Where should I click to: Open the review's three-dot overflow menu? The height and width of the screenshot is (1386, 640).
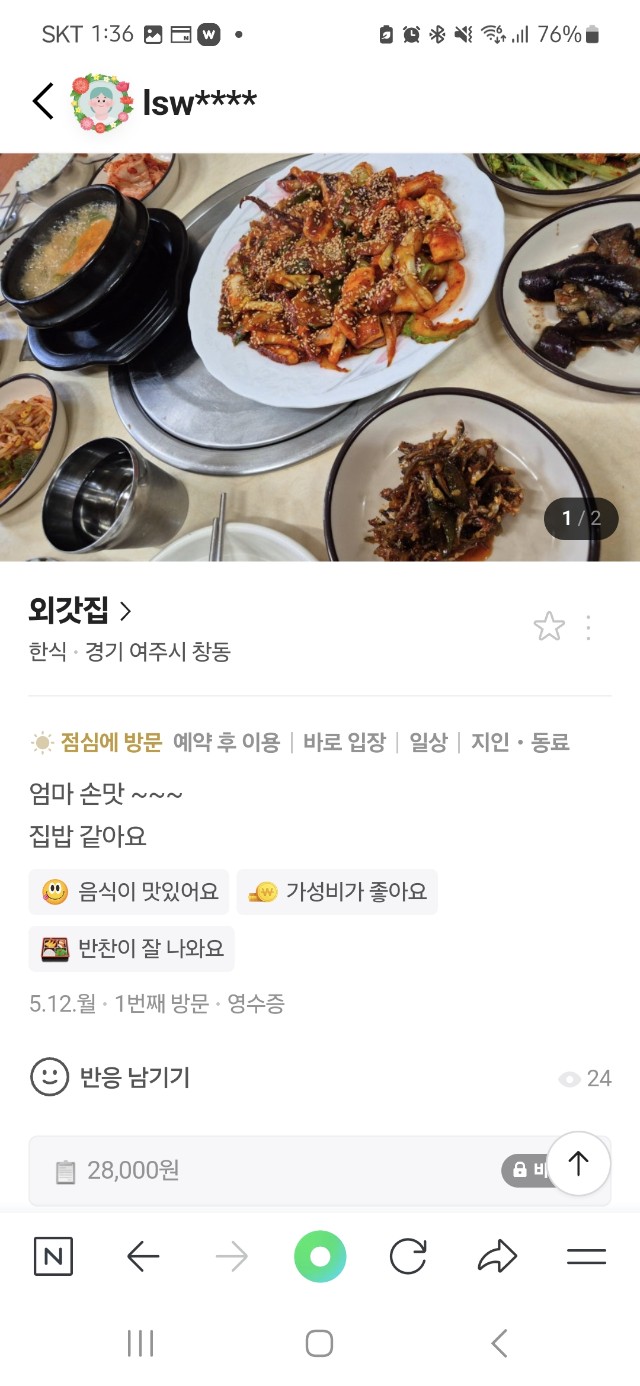[588, 627]
